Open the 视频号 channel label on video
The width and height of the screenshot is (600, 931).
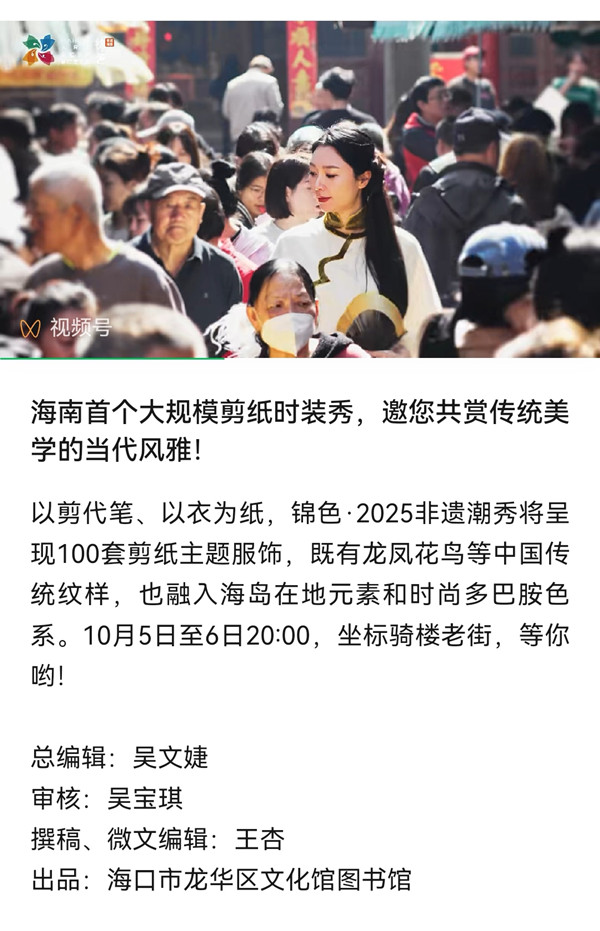point(66,327)
